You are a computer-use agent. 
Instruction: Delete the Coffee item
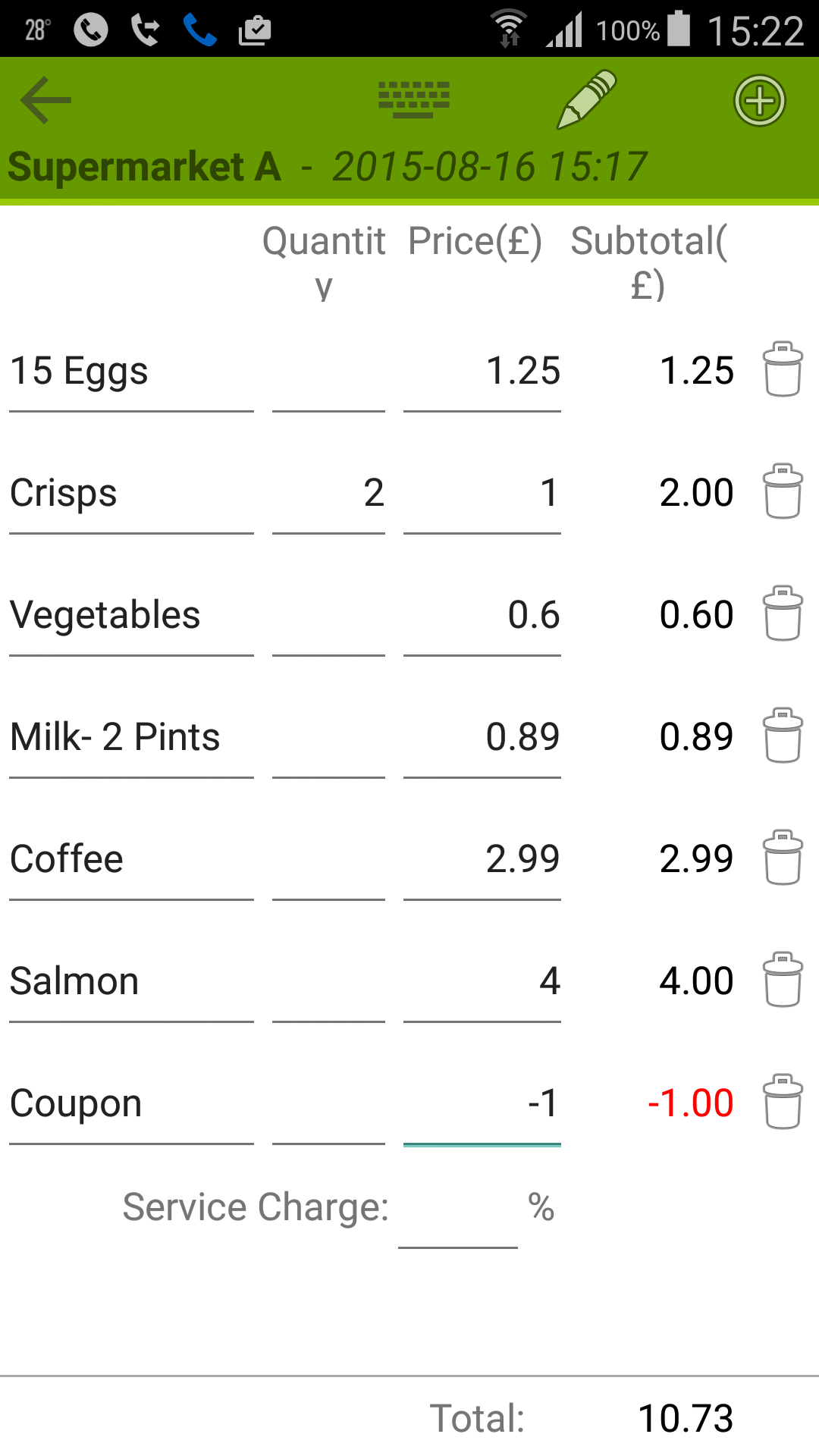pos(784,859)
